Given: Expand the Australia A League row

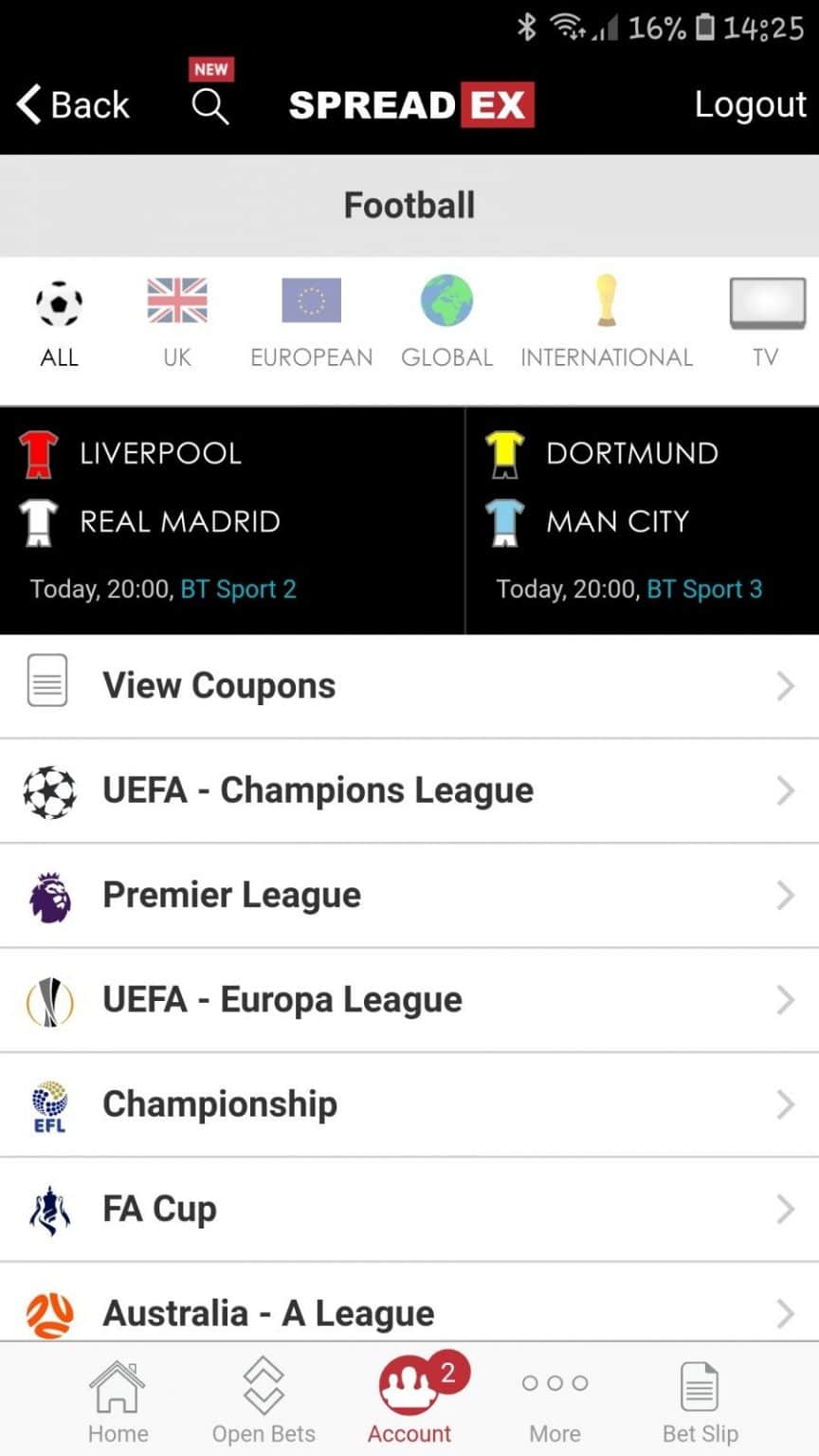Looking at the screenshot, I should click(409, 1312).
